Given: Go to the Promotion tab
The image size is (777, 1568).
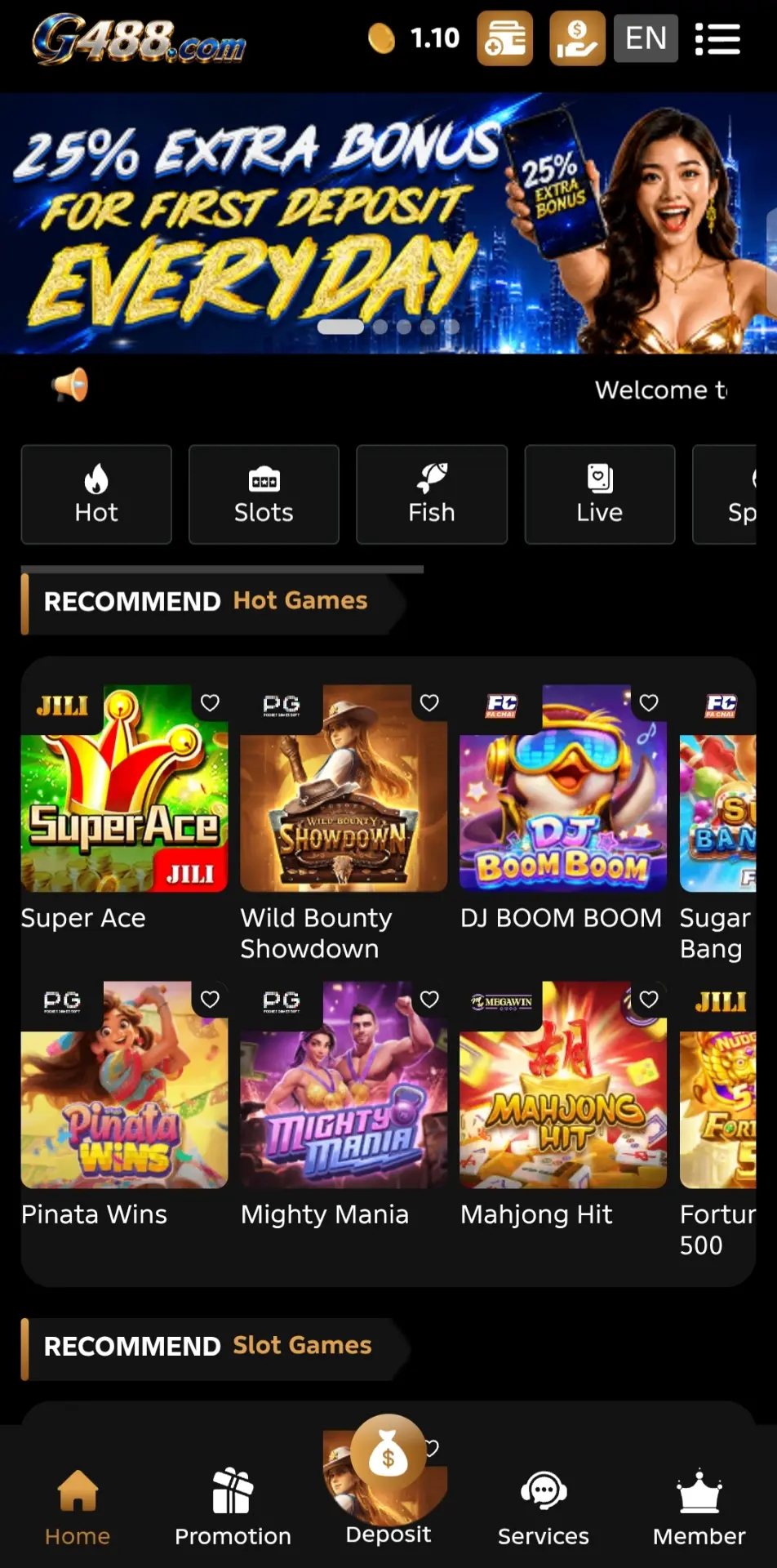Looking at the screenshot, I should coord(233,1507).
